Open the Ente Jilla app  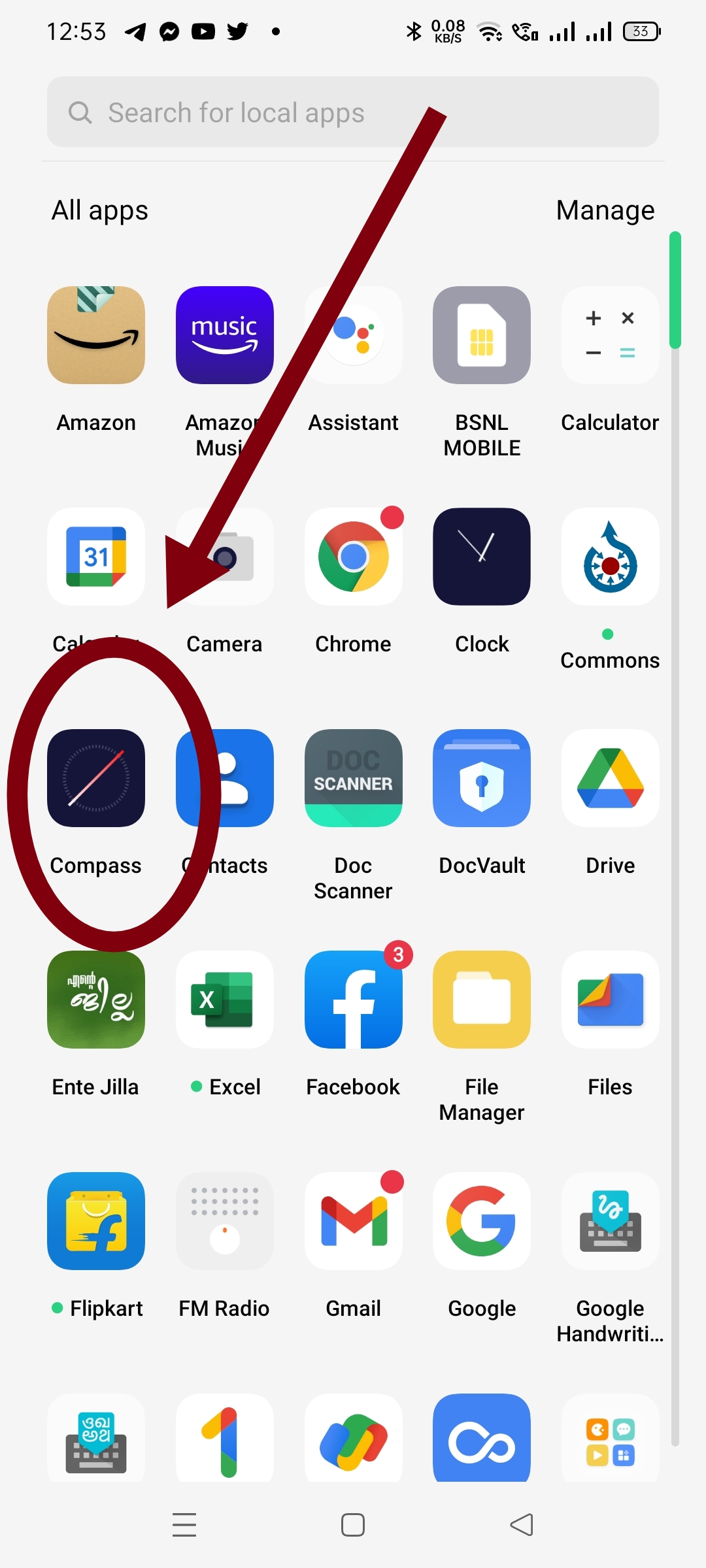pyautogui.click(x=96, y=1000)
